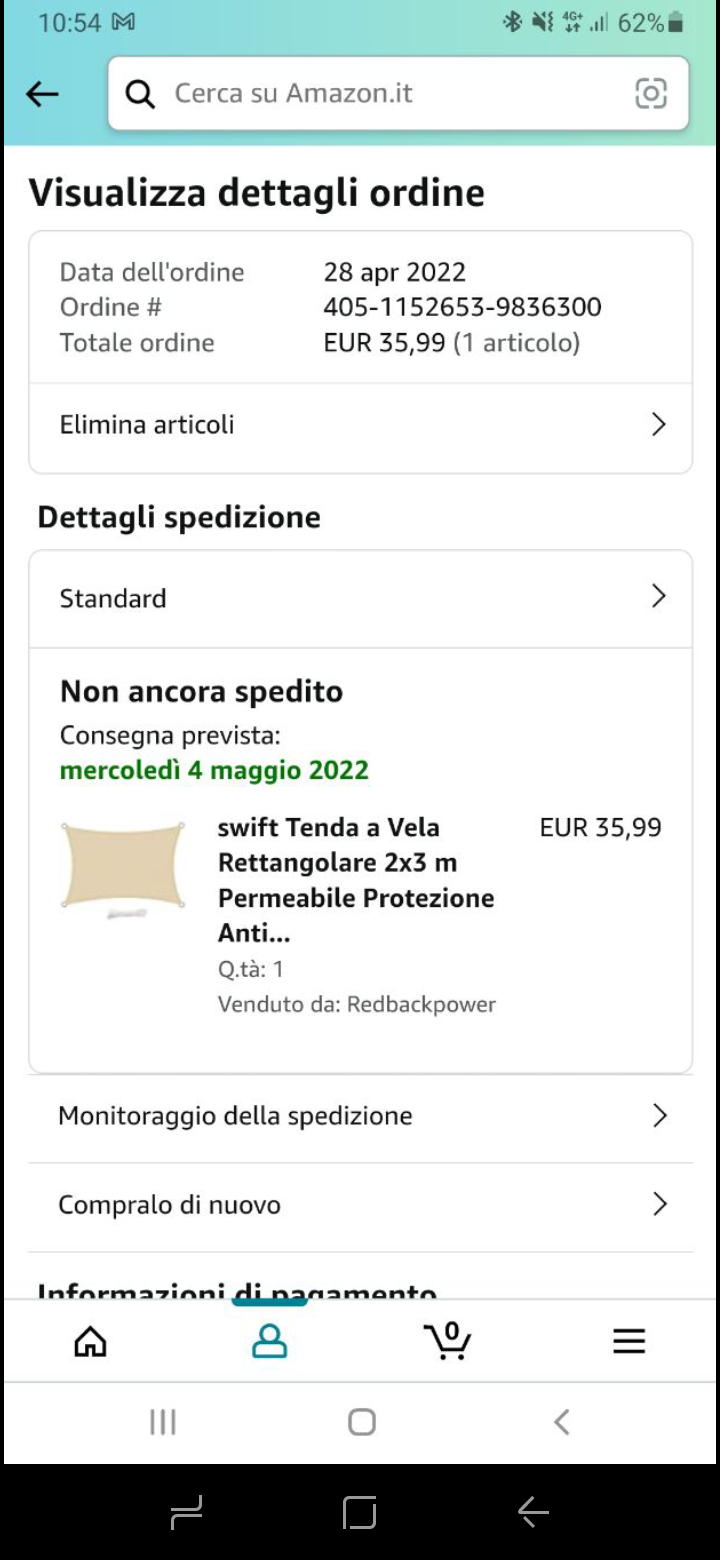Viewport: 720px width, 1560px height.
Task: Tap the Cerca su Amazon.it search field
Action: (380, 94)
